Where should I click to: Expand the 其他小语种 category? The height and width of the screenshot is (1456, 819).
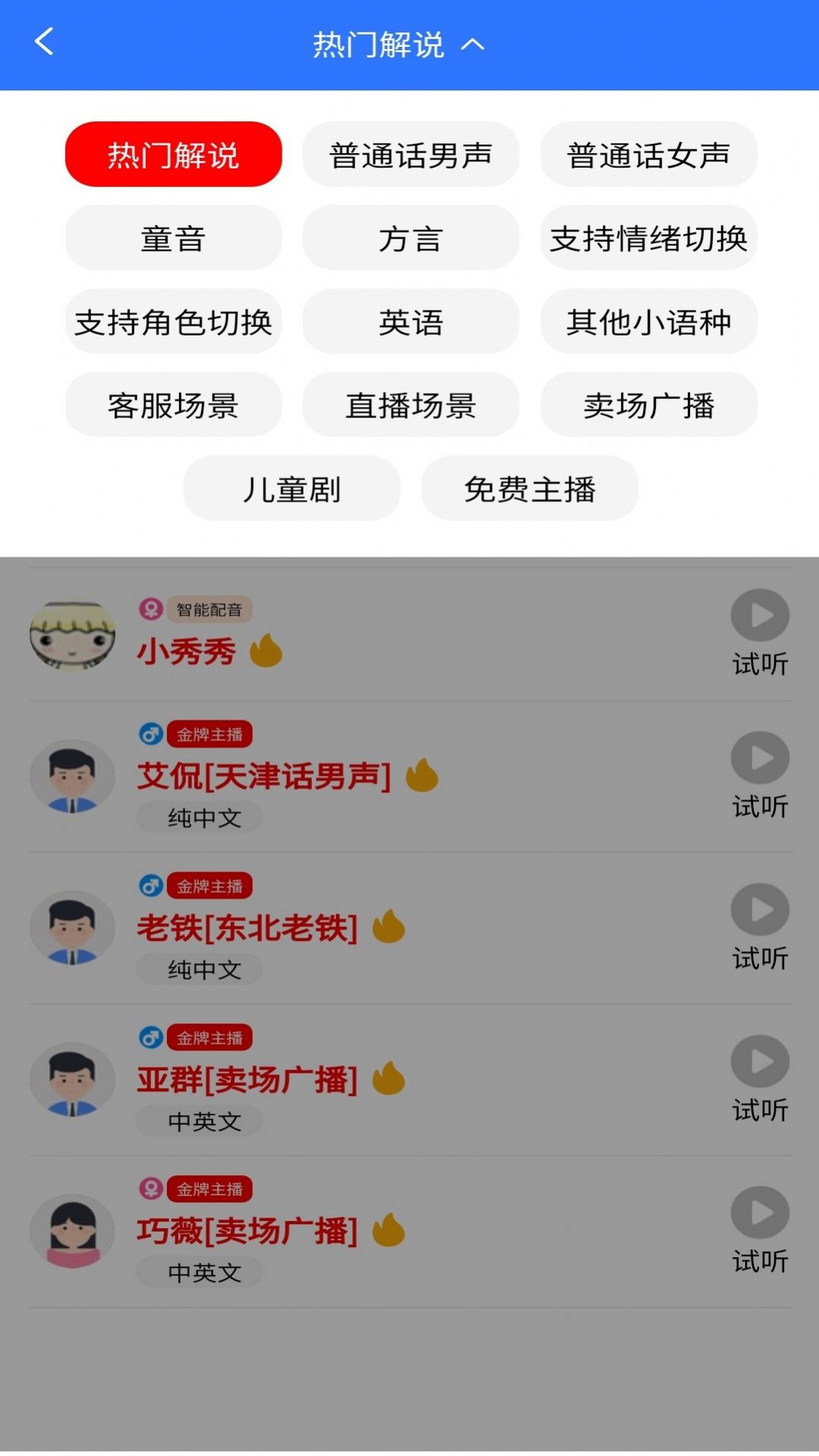tap(649, 322)
